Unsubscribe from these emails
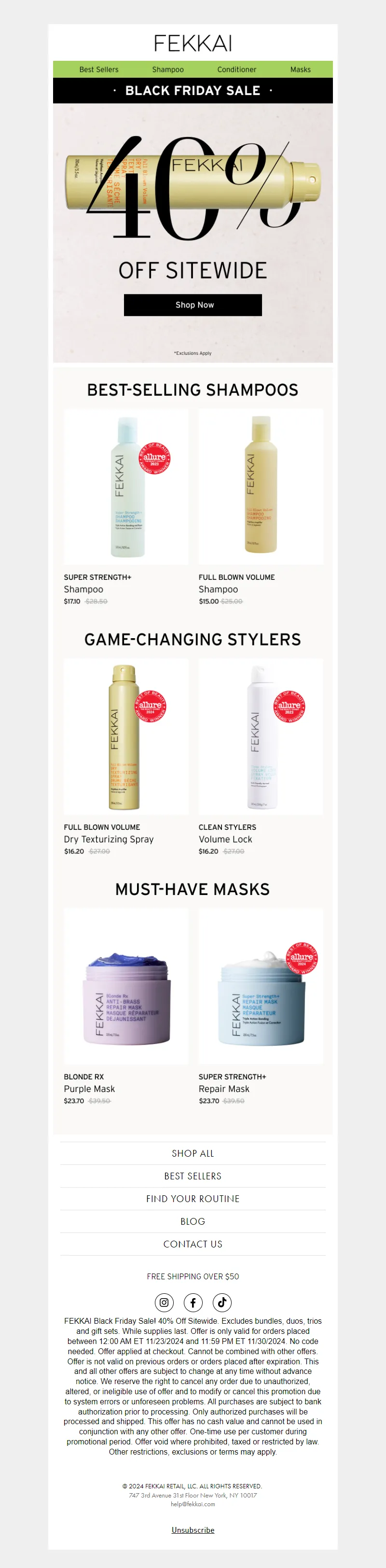 point(193,1530)
